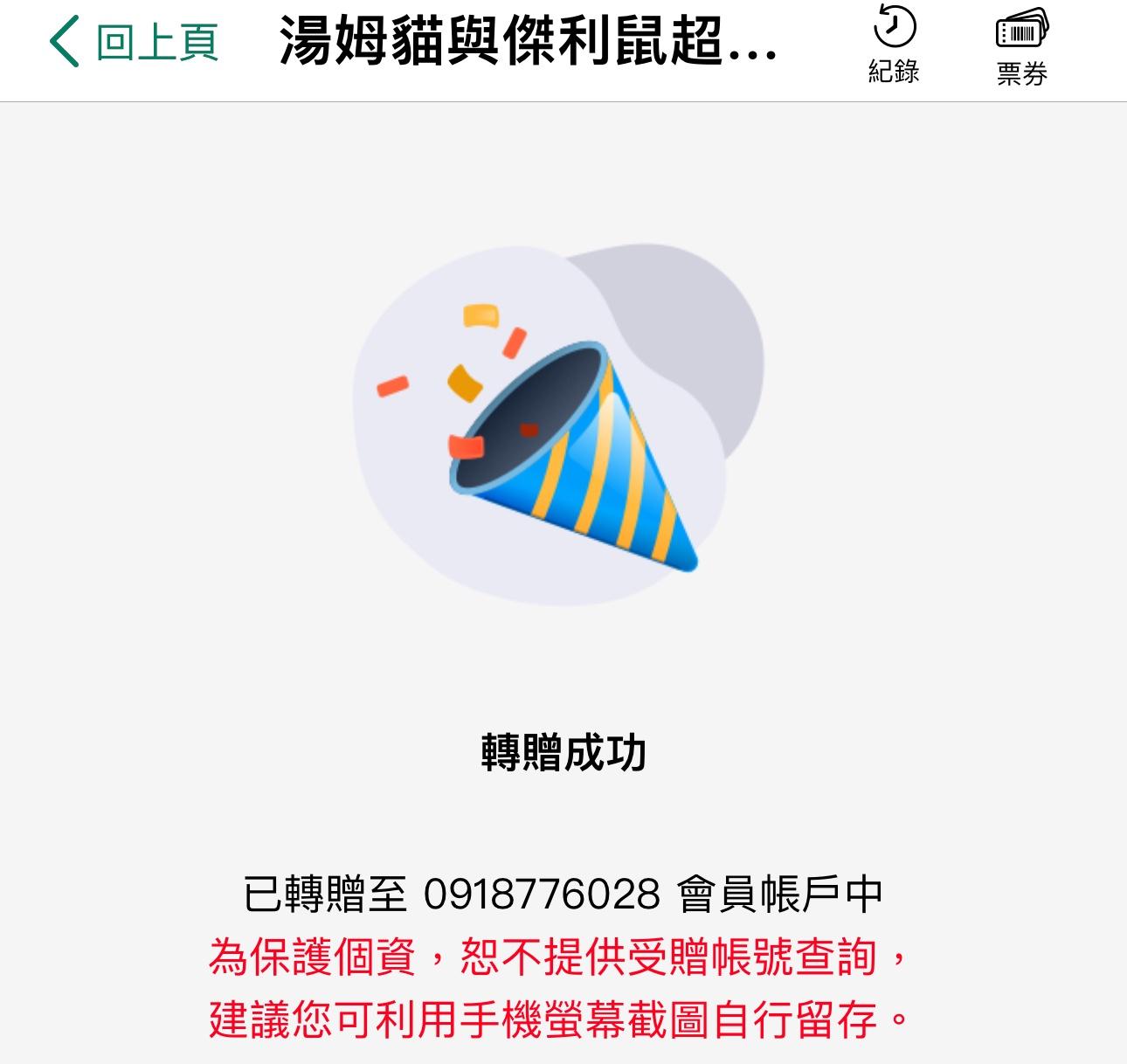
Task: Open the 票券 tickets page
Action: click(1021, 47)
